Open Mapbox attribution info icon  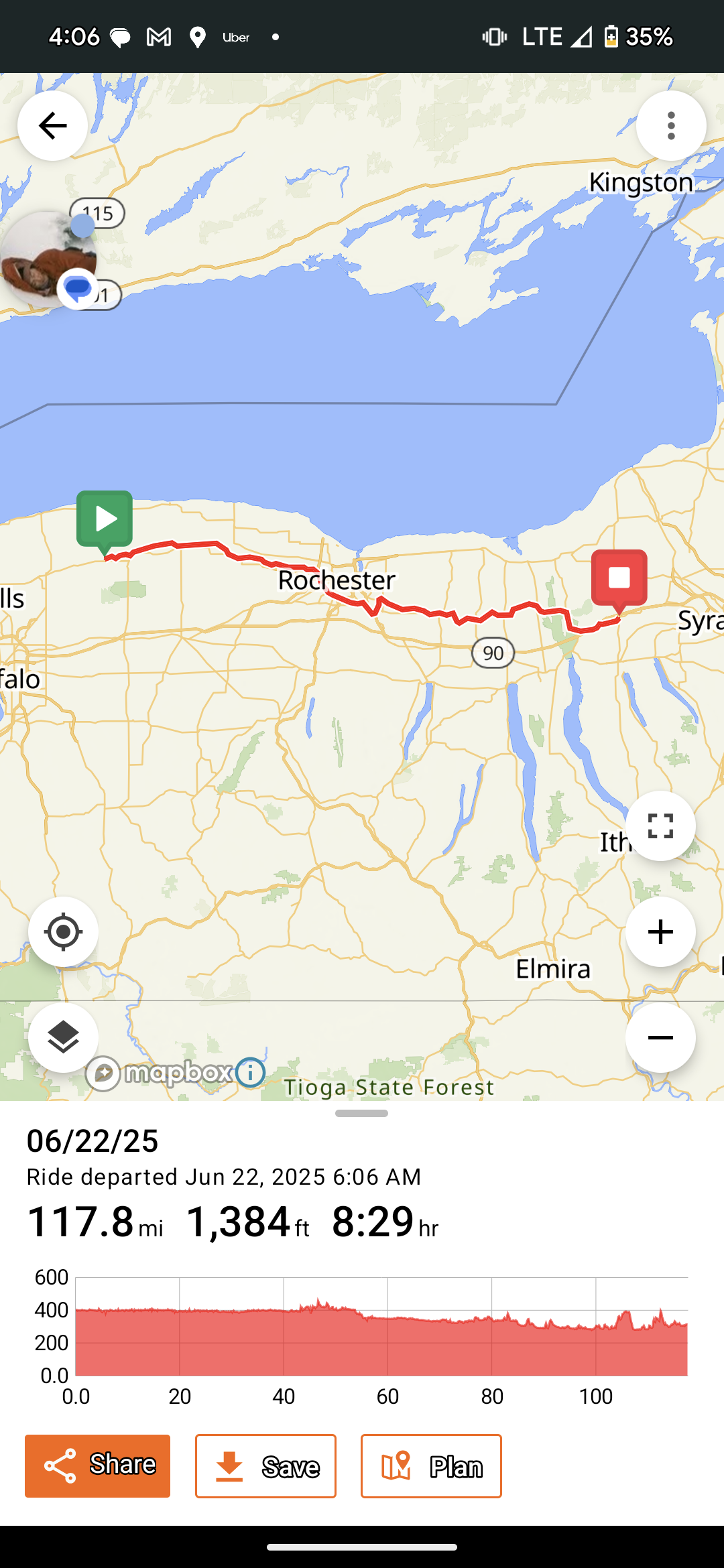coord(251,1072)
